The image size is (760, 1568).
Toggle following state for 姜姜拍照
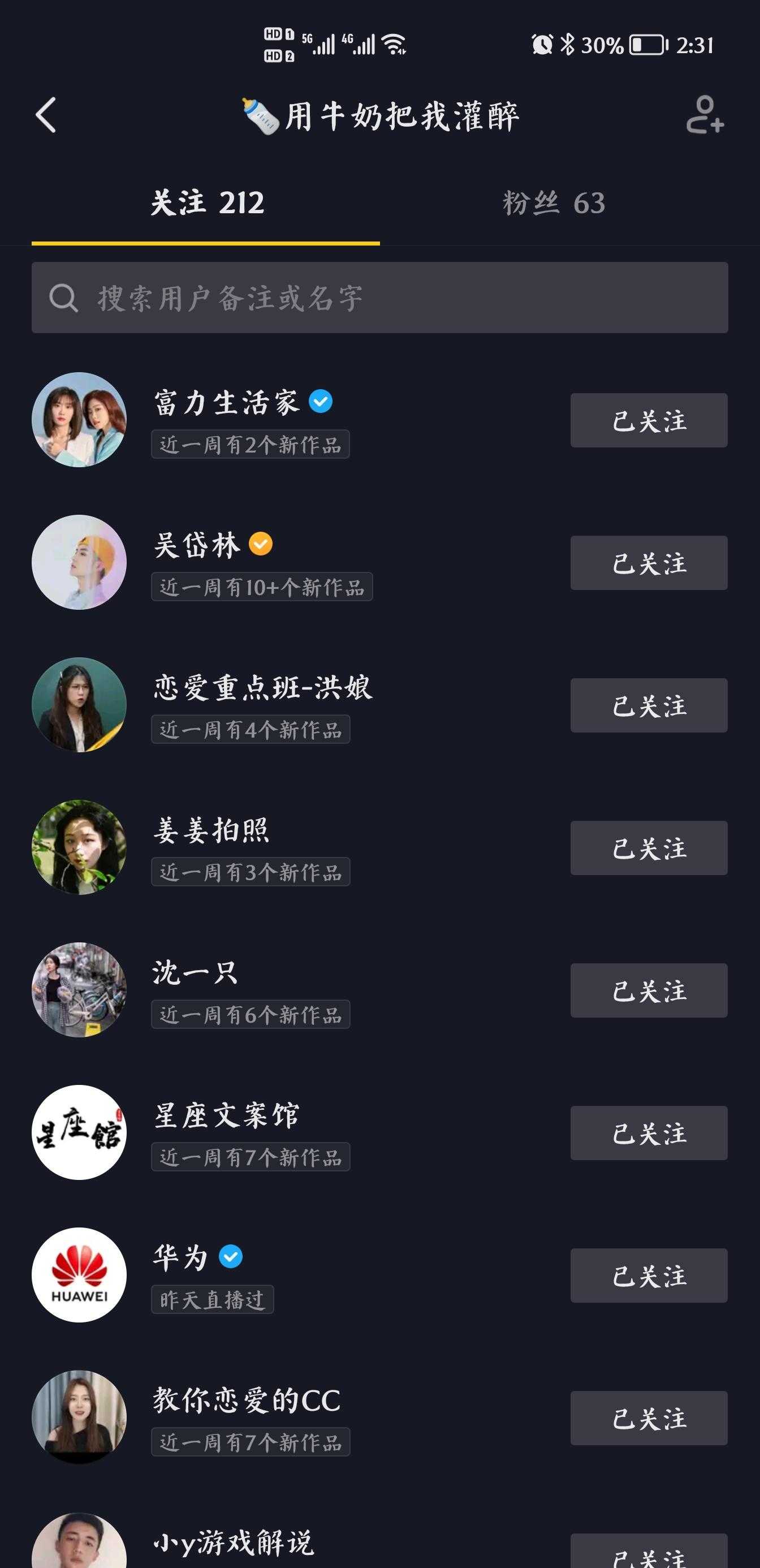[649, 848]
